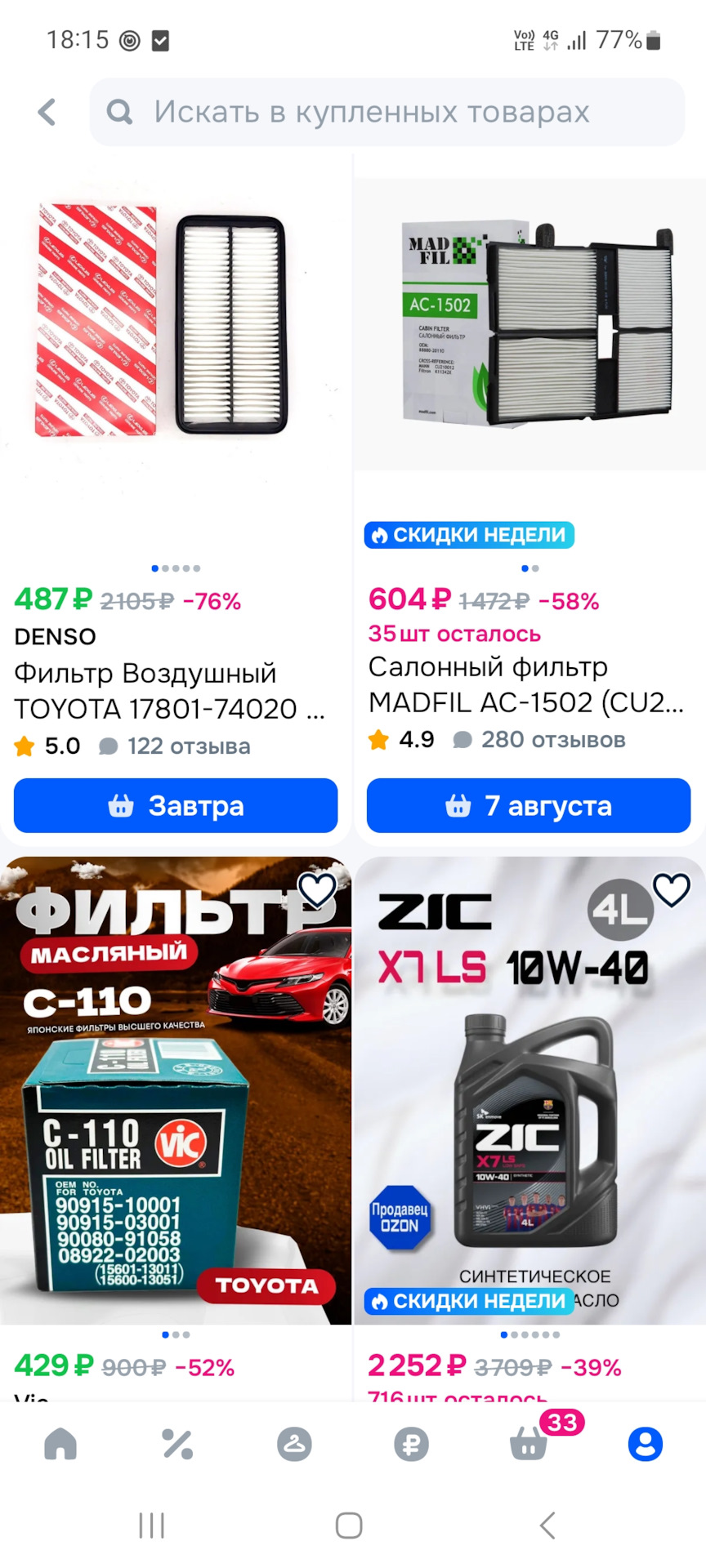
Task: Go back using the top arrow
Action: [47, 112]
